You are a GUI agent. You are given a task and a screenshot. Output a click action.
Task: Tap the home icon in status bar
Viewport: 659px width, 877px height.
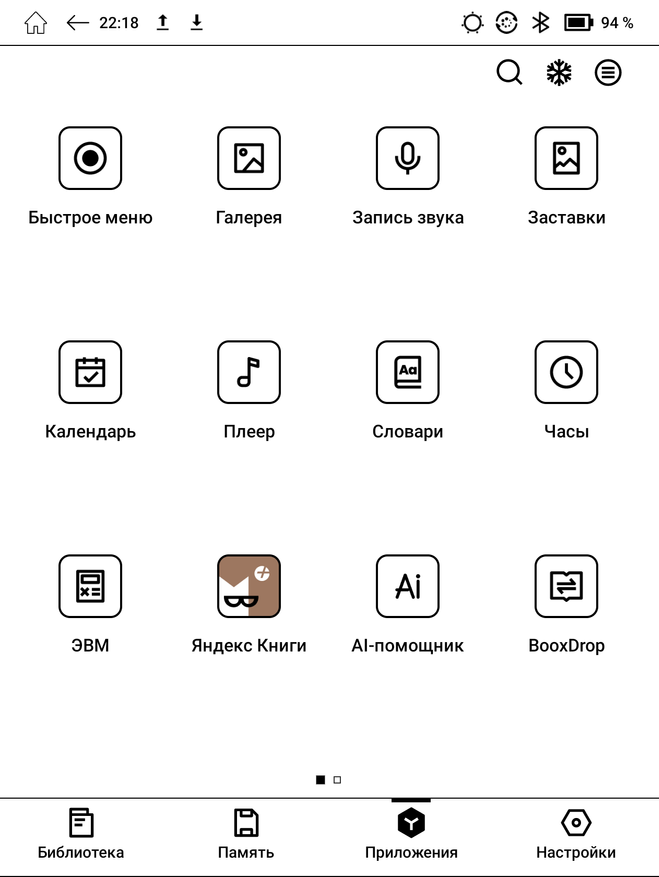[36, 22]
